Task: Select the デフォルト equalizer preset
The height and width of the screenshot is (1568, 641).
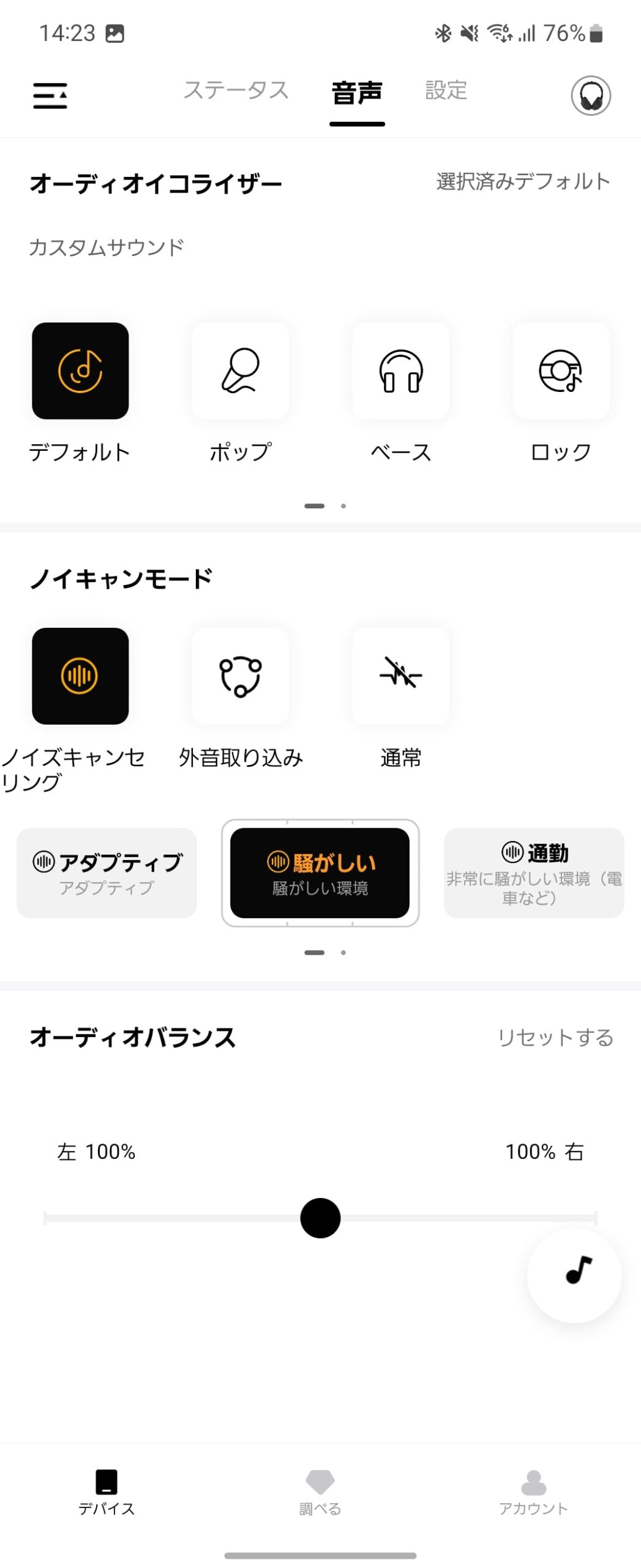Action: pos(80,371)
